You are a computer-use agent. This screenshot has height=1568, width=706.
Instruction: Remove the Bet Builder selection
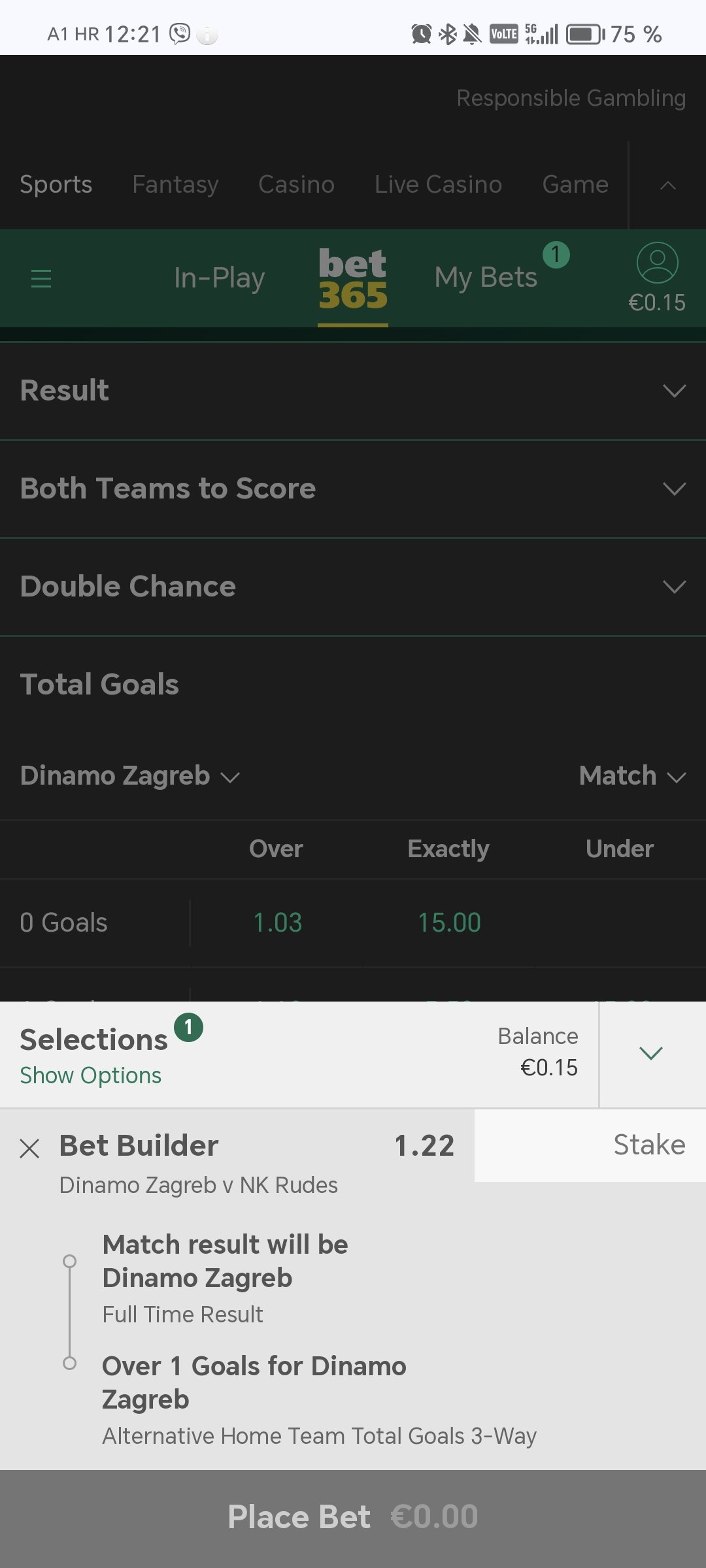point(29,1148)
